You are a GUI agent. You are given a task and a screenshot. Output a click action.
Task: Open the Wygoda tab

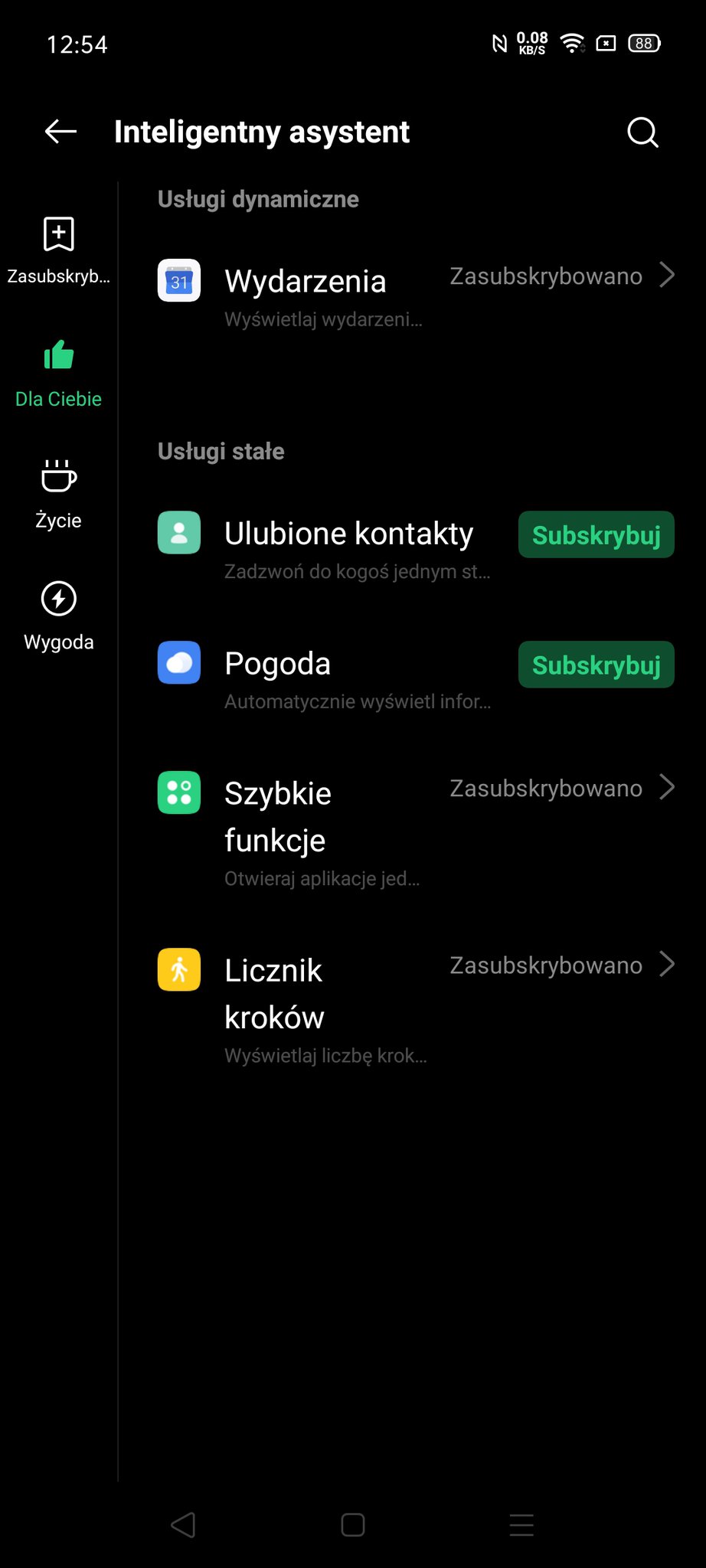click(x=58, y=616)
